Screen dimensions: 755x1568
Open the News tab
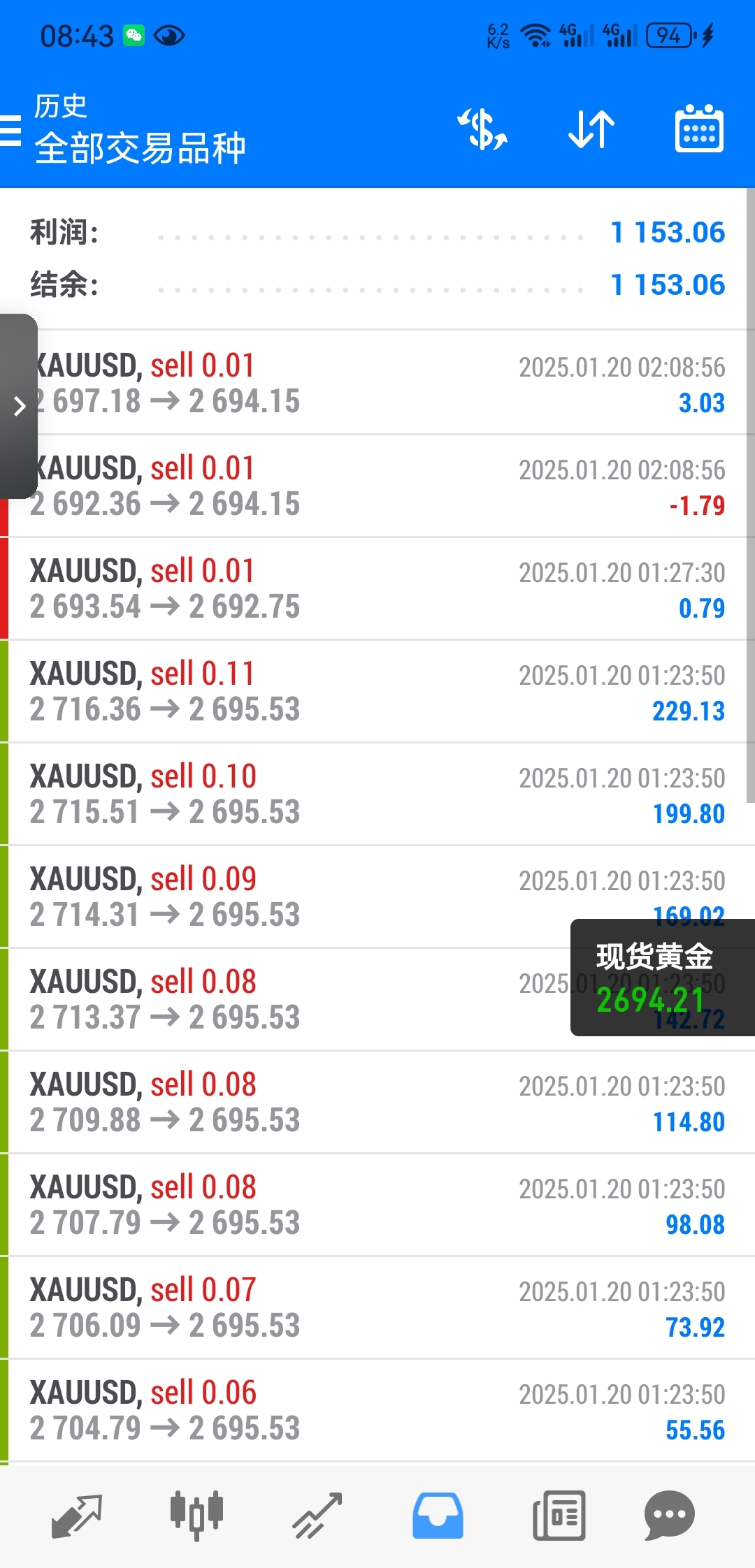(559, 1516)
